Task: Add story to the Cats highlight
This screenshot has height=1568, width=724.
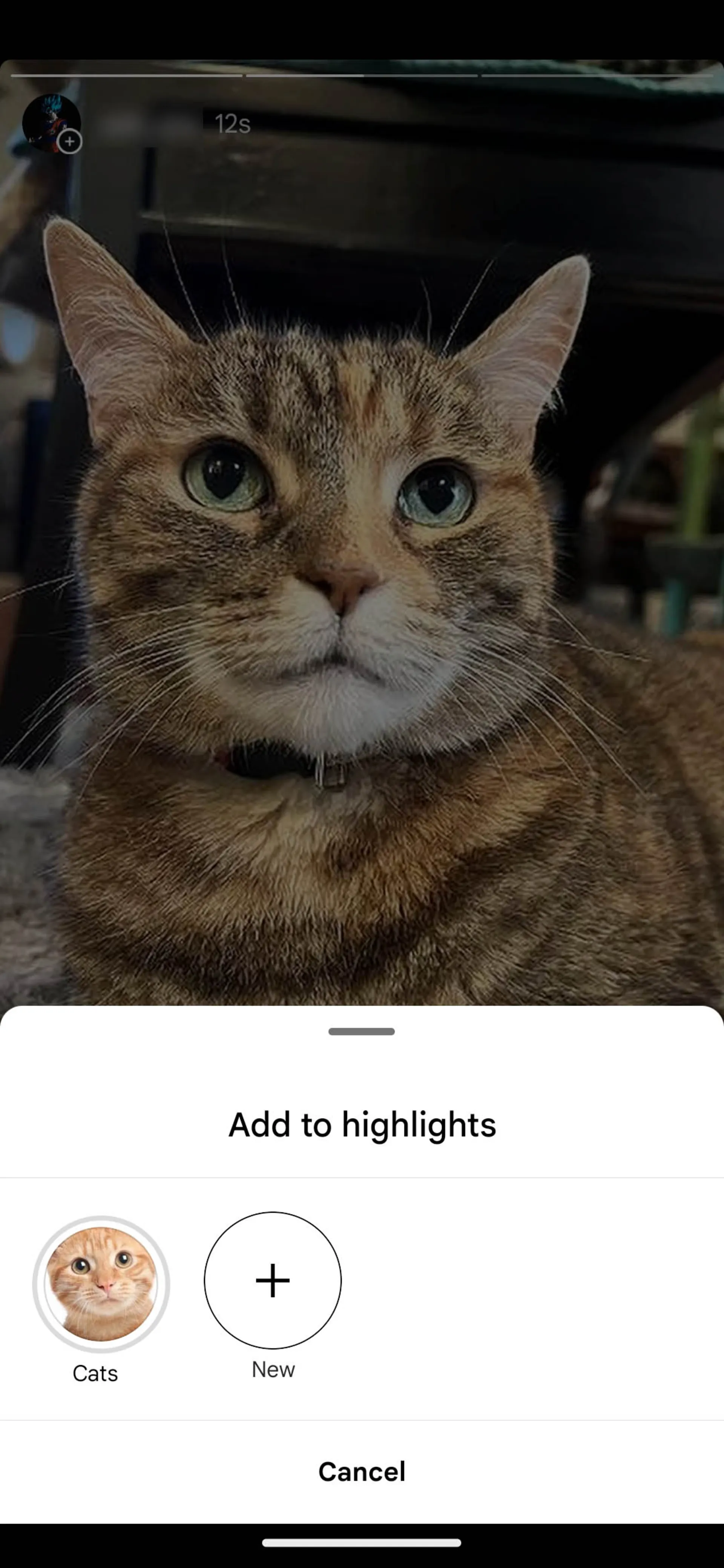Action: coord(101,1284)
